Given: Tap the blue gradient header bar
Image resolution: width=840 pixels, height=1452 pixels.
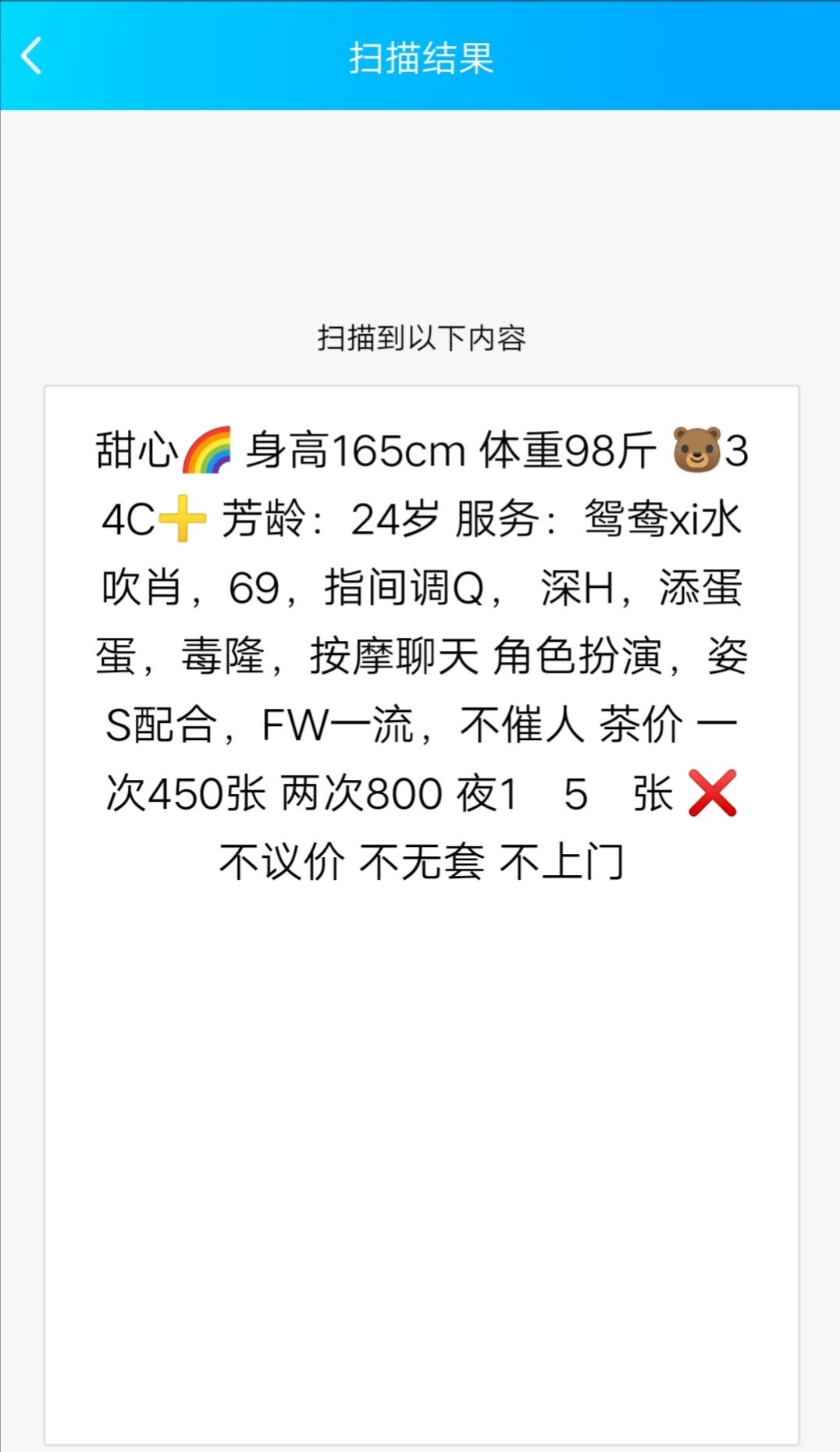Looking at the screenshot, I should (419, 56).
